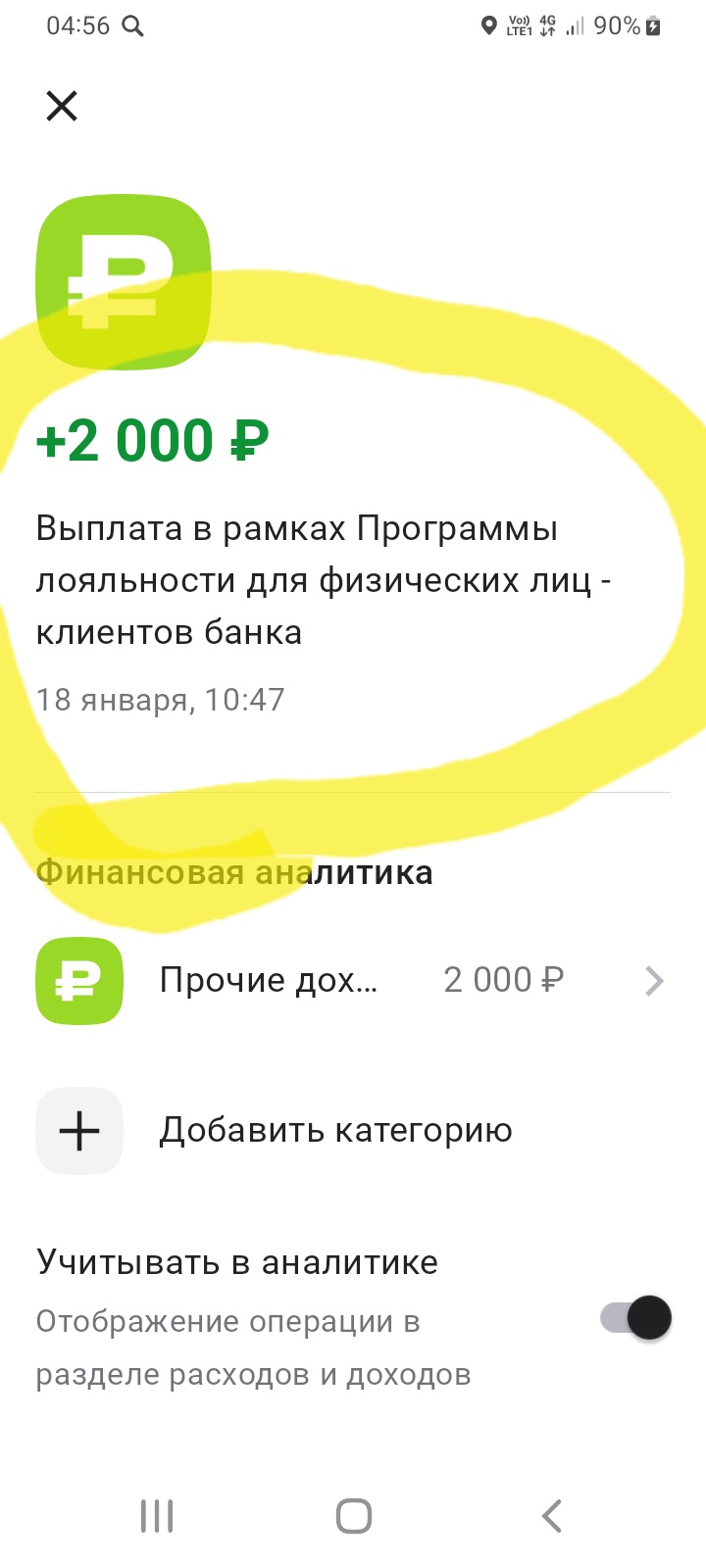Viewport: 706px width, 1568px height.
Task: Tap Добавить категорию to add a category
Action: coord(333,1131)
